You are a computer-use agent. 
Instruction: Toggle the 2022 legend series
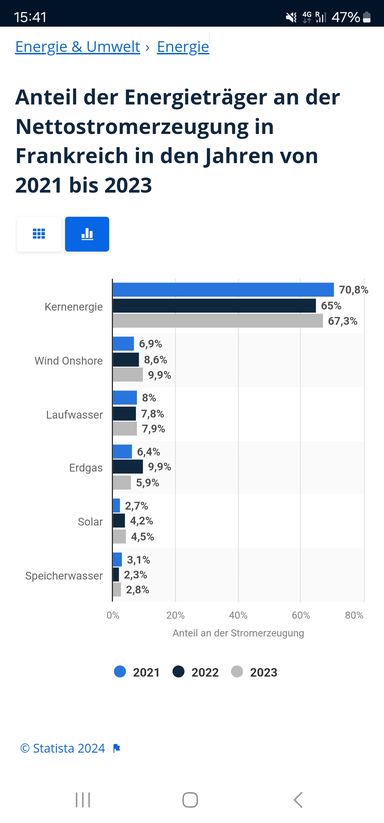[x=195, y=672]
